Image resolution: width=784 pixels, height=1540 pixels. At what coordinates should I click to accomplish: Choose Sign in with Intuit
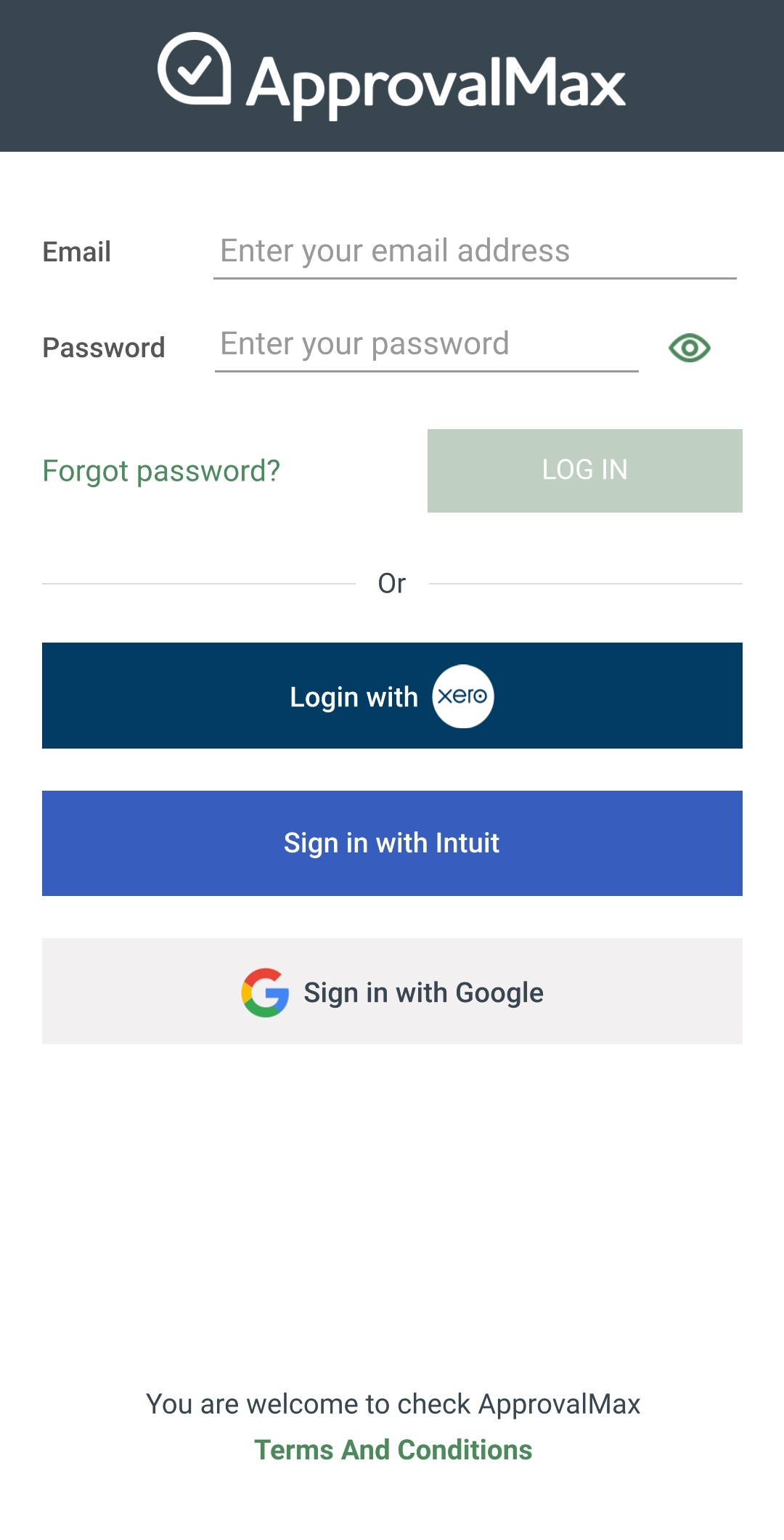(392, 843)
